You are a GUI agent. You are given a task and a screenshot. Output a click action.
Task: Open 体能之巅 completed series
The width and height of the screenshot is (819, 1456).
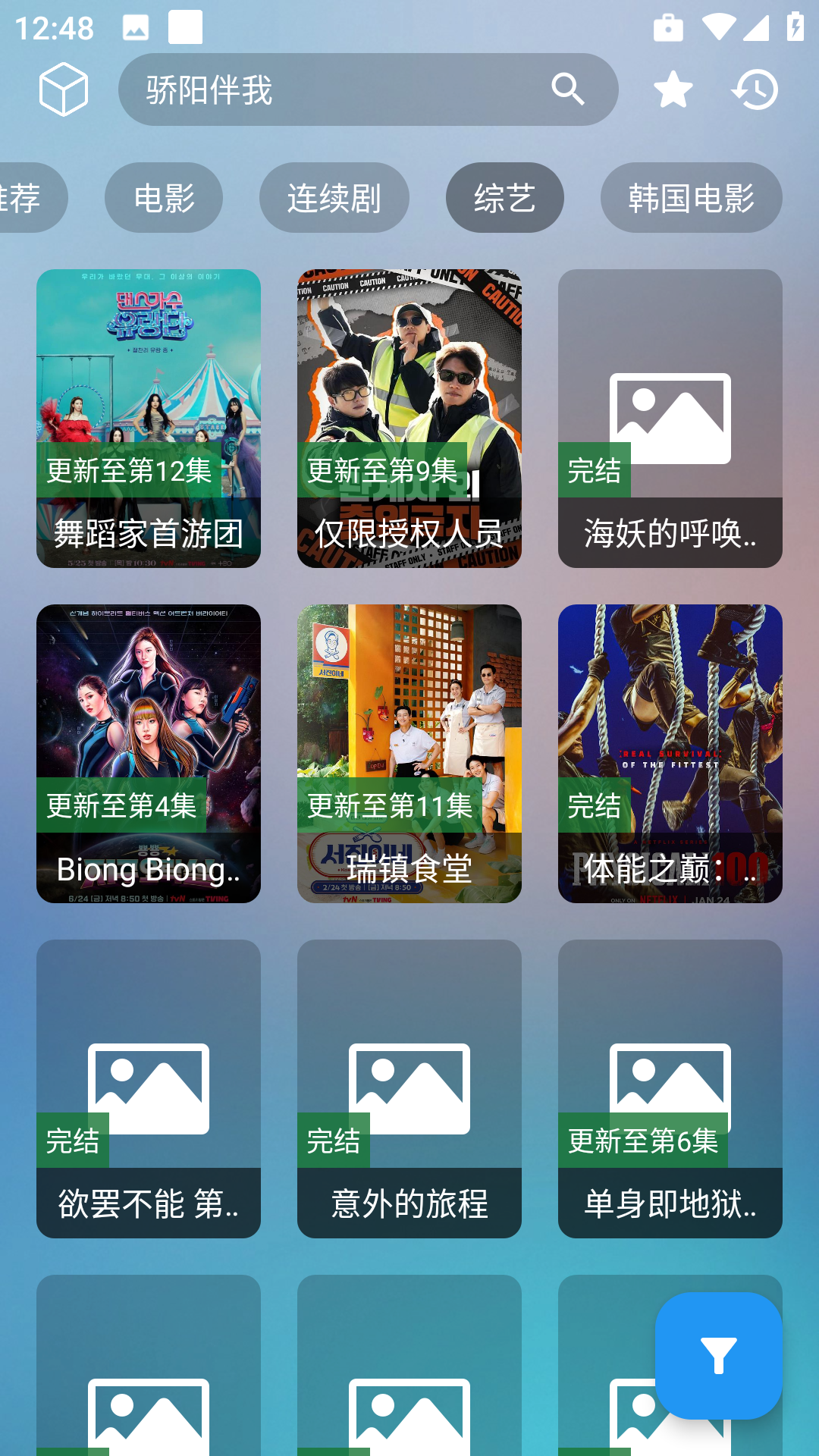(x=670, y=751)
